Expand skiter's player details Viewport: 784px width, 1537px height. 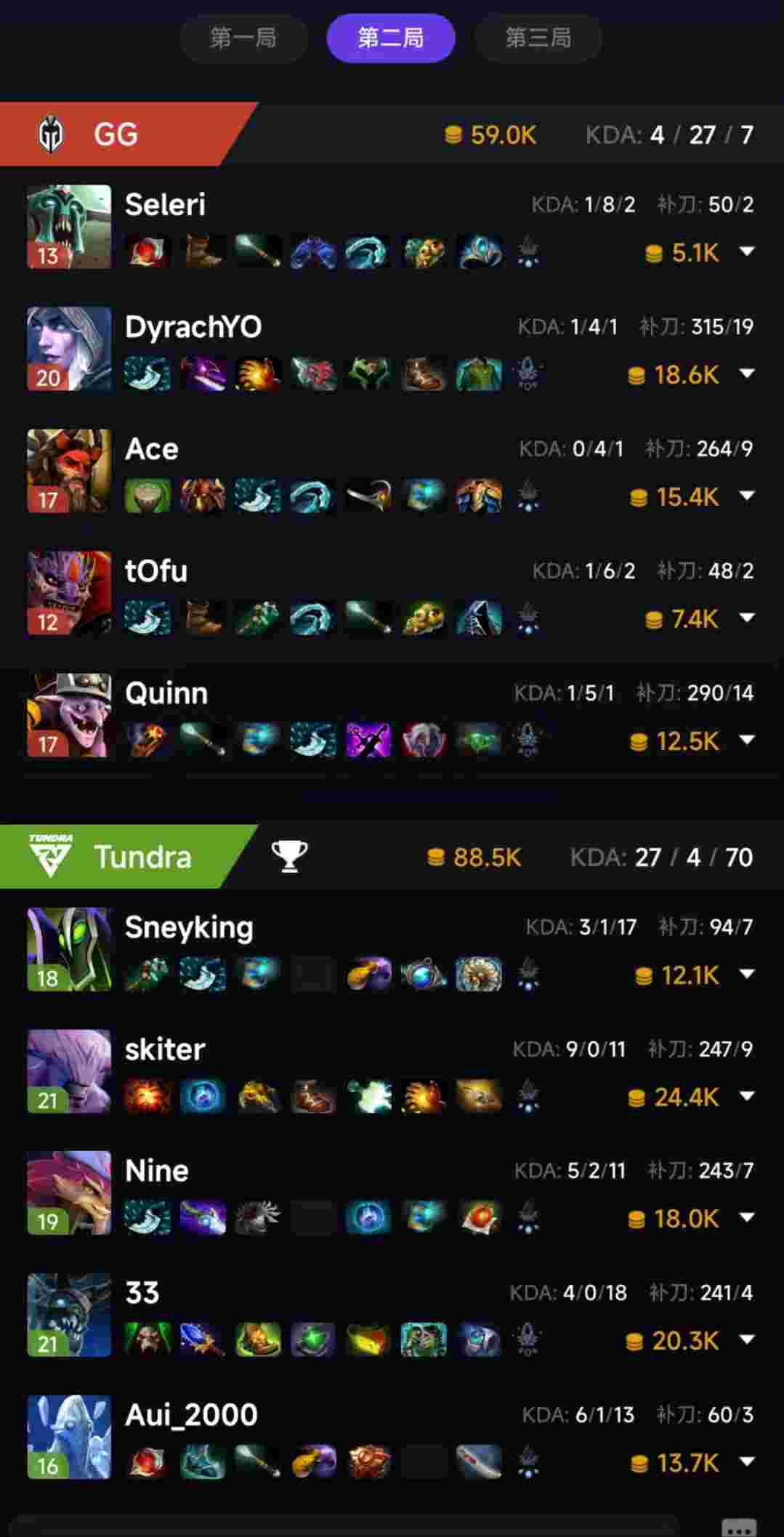[746, 1096]
